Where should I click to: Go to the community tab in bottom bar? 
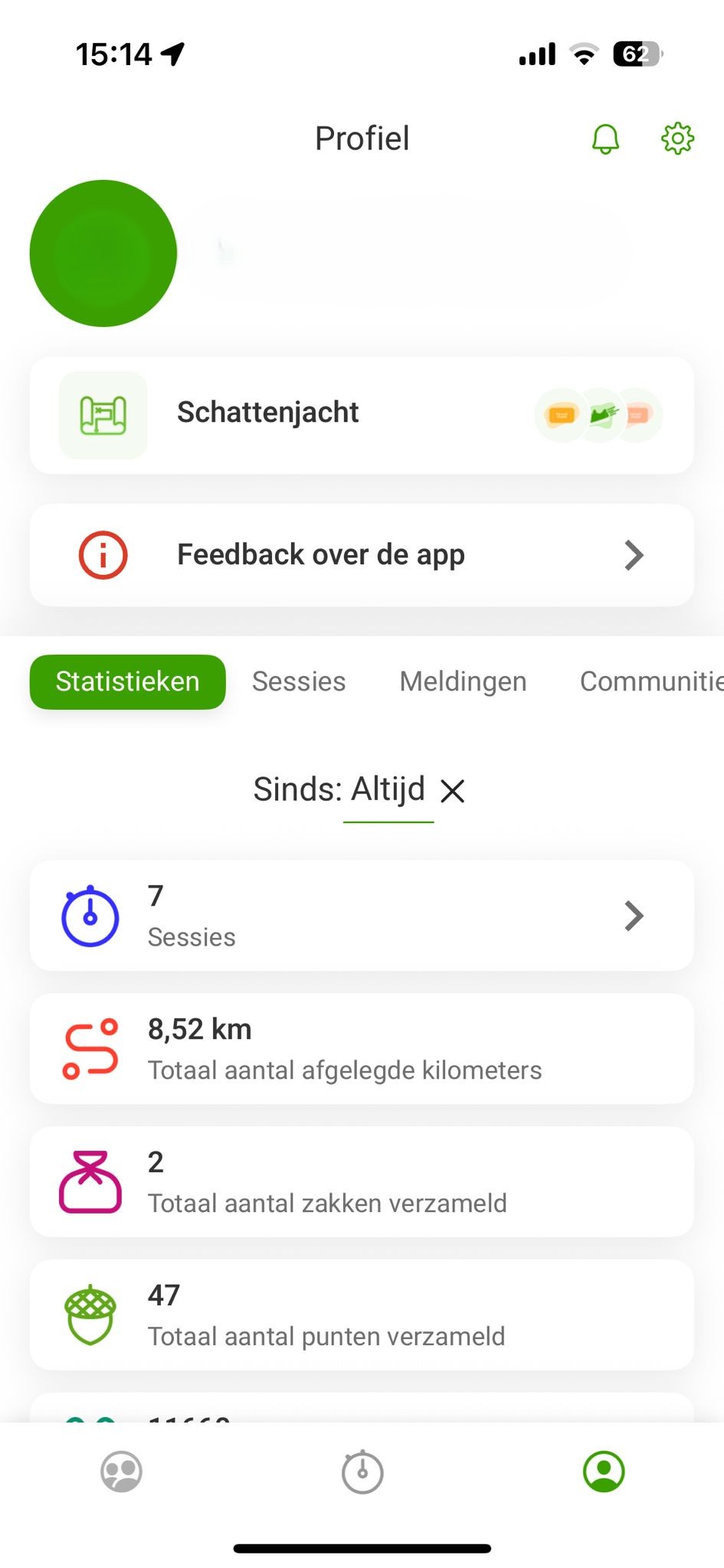click(x=121, y=1472)
